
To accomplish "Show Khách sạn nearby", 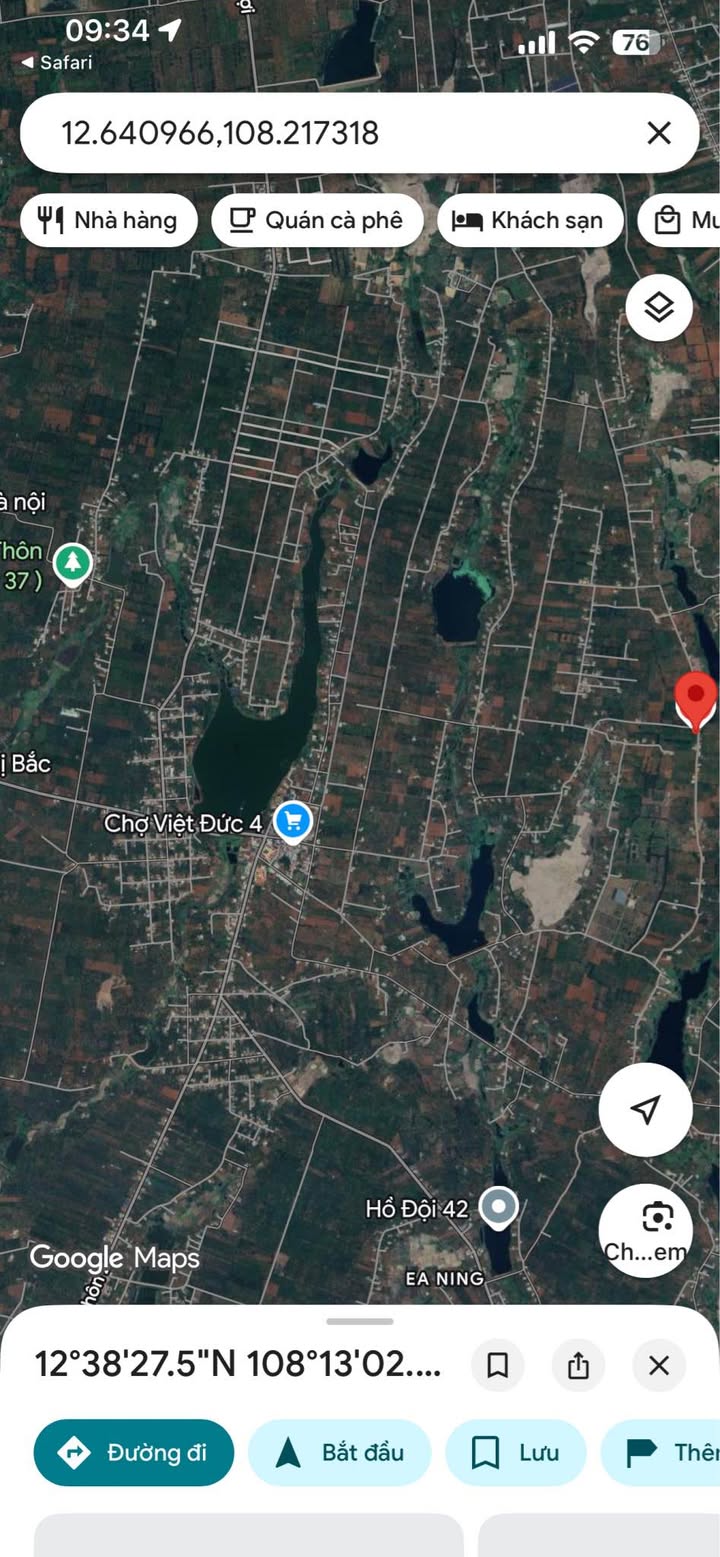I will (x=529, y=220).
